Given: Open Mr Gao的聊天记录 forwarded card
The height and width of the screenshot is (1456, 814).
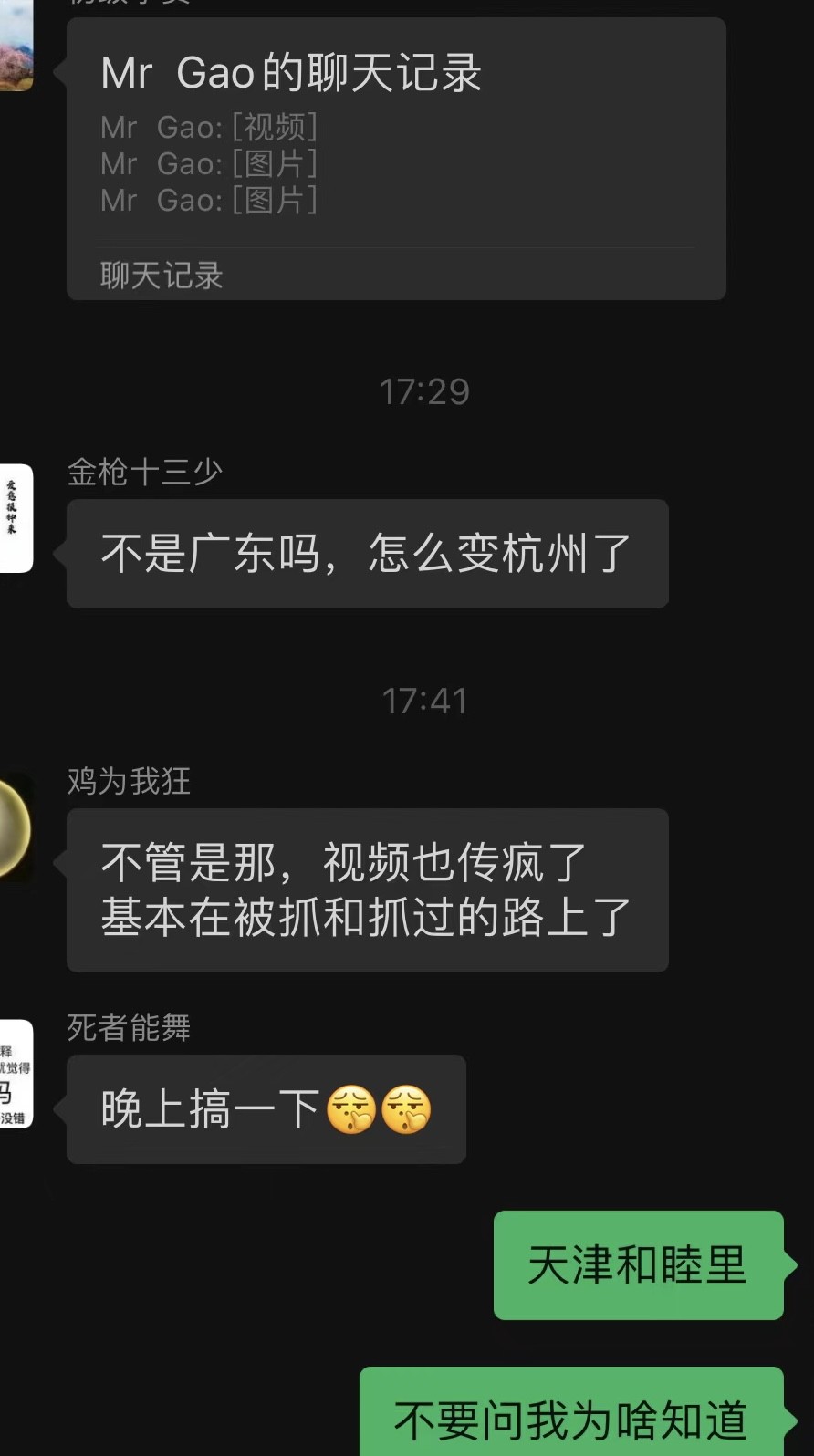Looking at the screenshot, I should click(396, 159).
